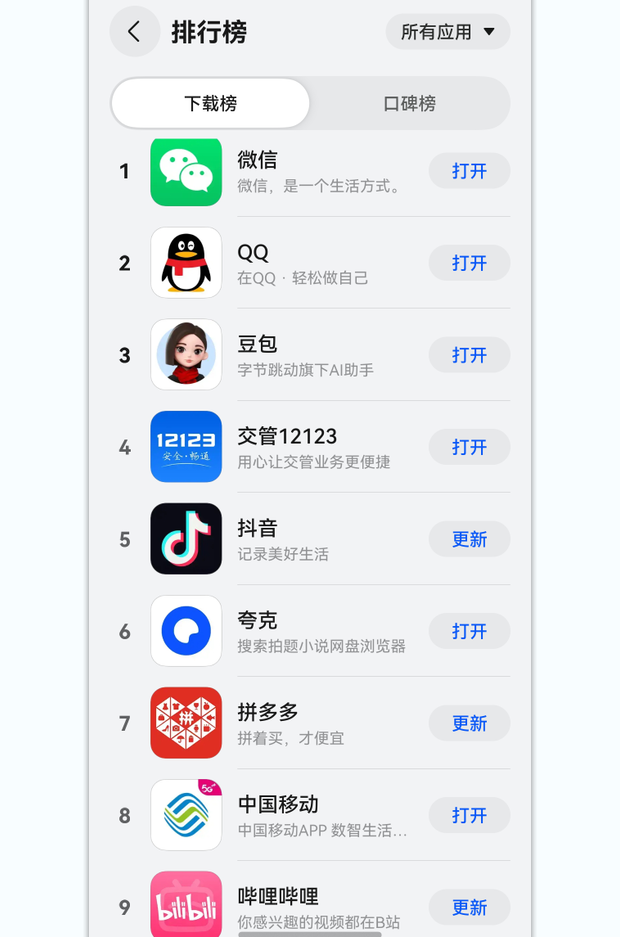Open 夸克 via its 打开 button
Screen dimensions: 620x937
[x=469, y=631]
